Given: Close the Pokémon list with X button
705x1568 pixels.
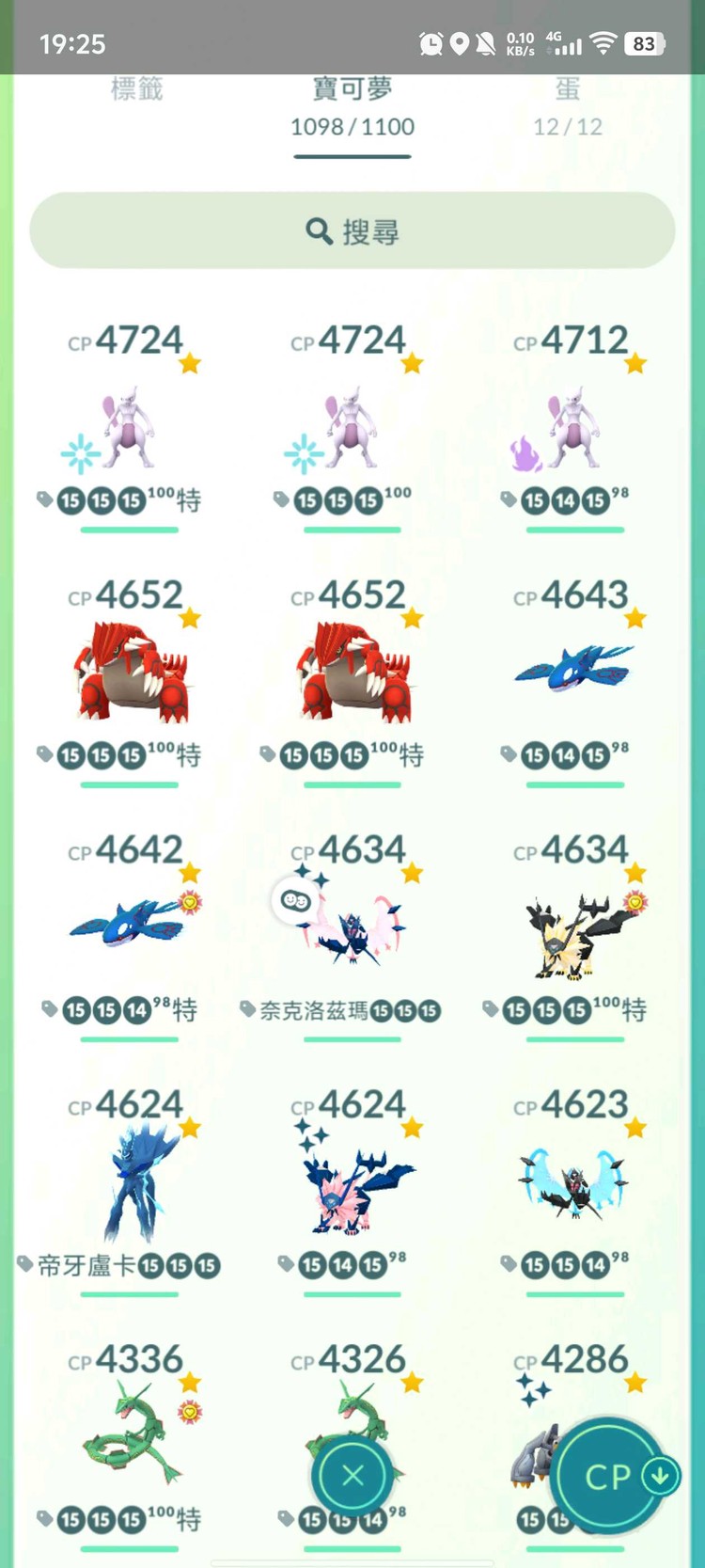Looking at the screenshot, I should [352, 1475].
